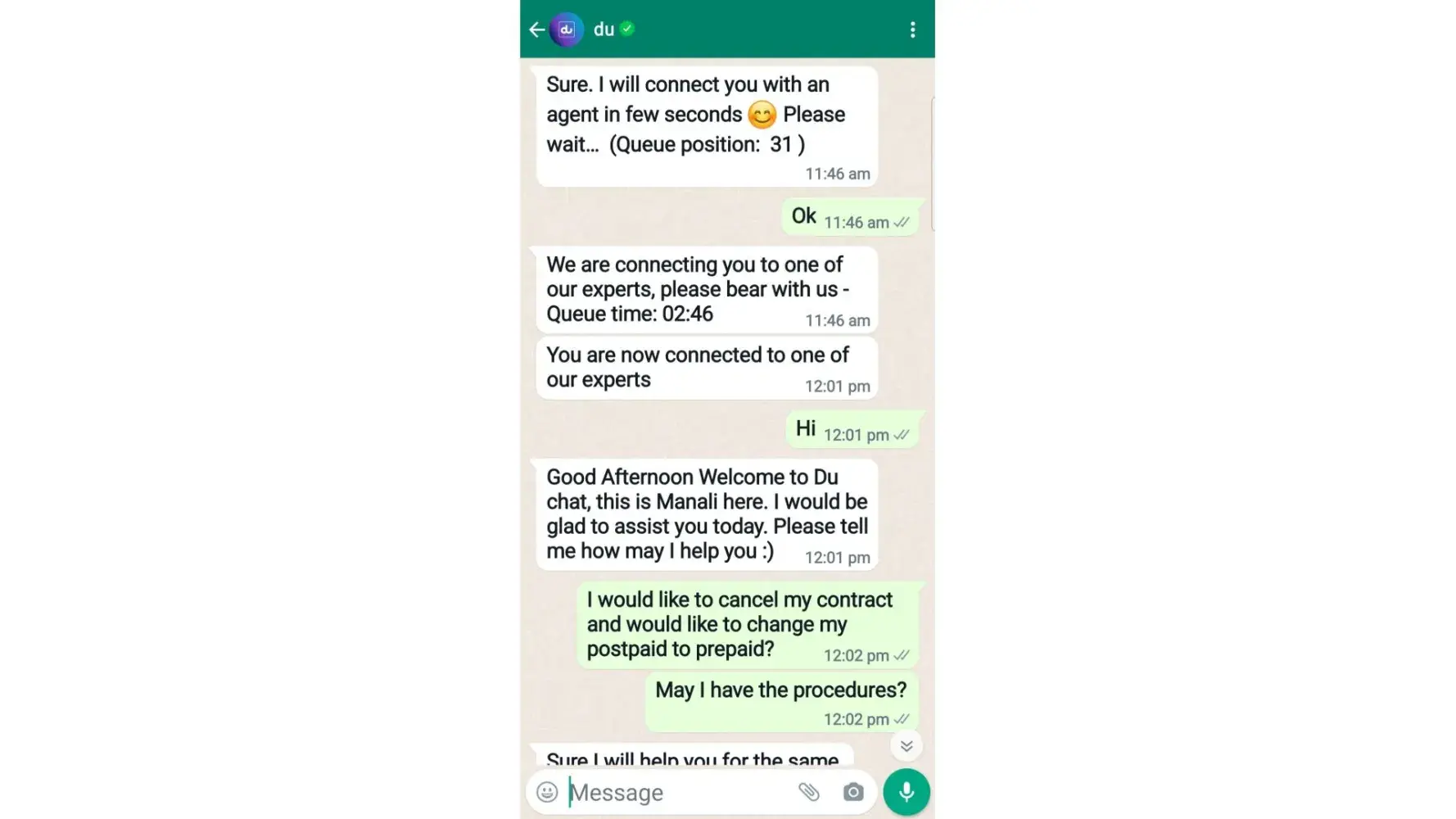Open the camera from the chat bar
1456x819 pixels.
[x=852, y=792]
